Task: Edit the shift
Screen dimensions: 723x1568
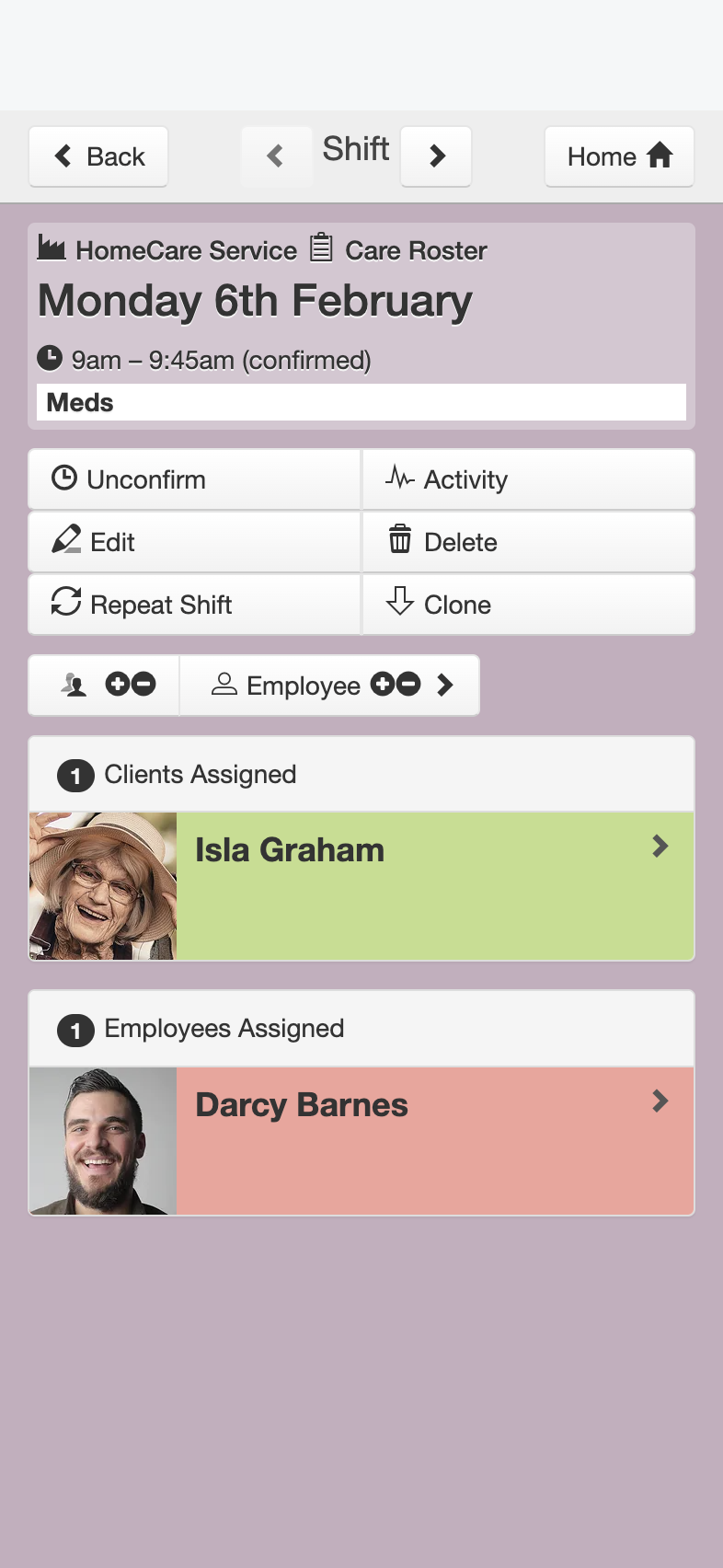Action: (194, 542)
